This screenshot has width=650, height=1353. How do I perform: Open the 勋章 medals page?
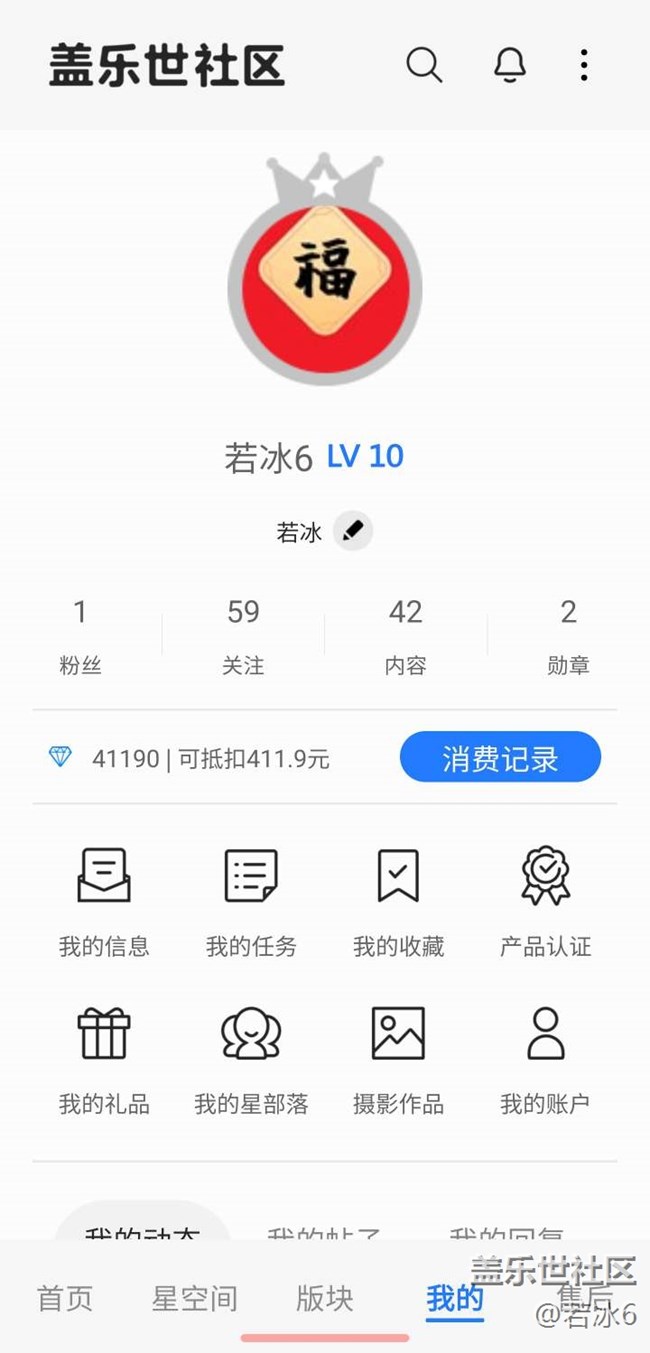pyautogui.click(x=568, y=635)
